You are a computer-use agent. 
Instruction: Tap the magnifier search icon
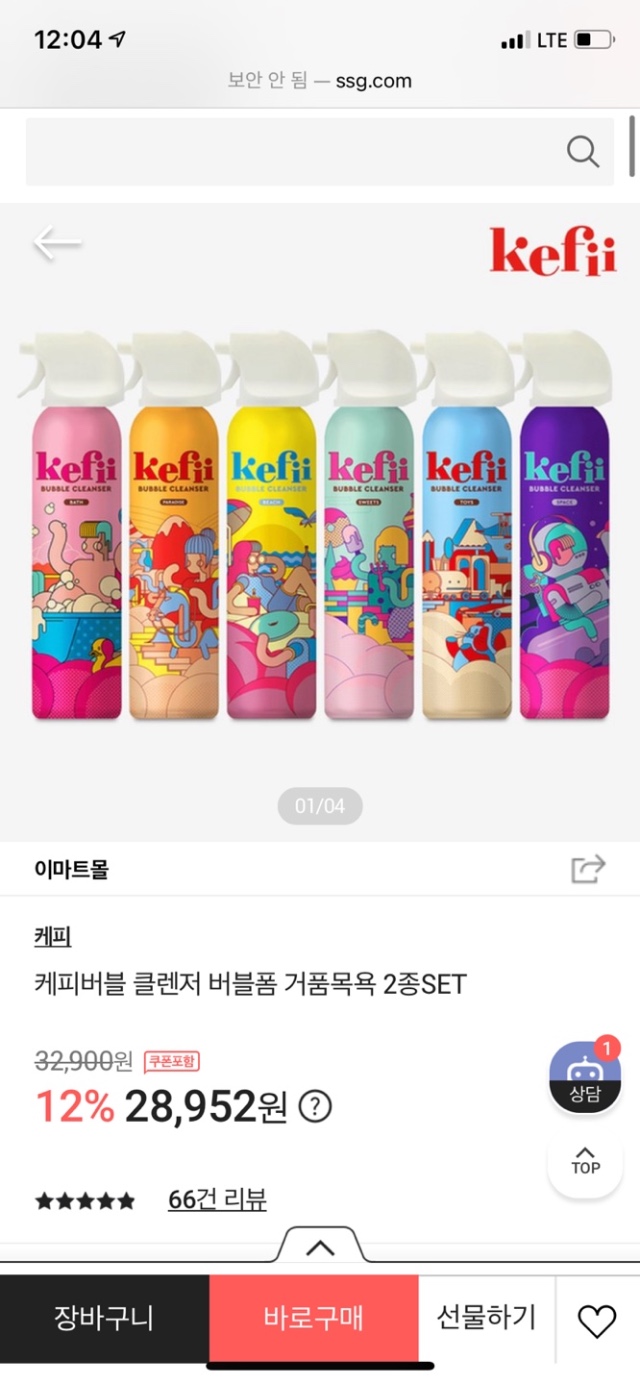[x=583, y=151]
